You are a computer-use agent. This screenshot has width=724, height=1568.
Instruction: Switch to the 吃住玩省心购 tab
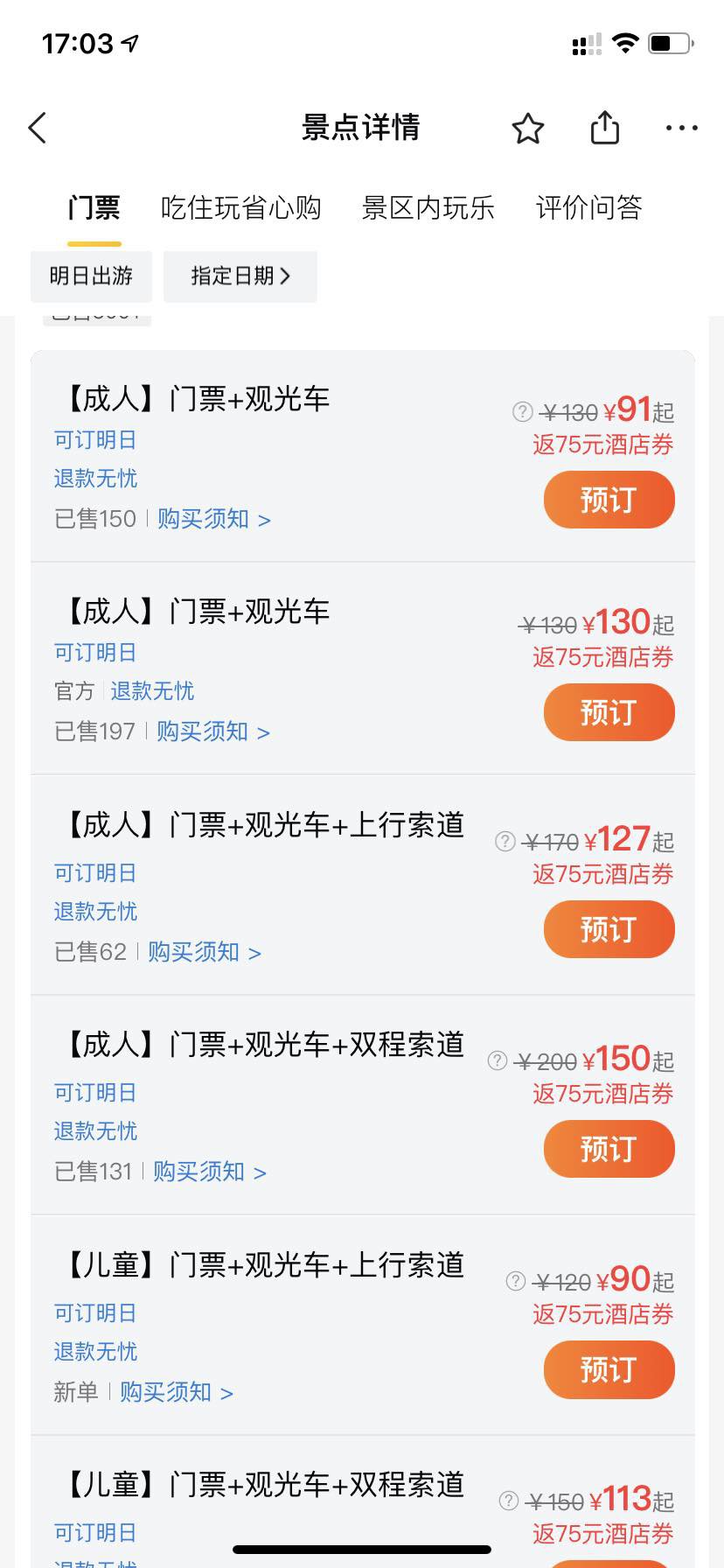click(240, 208)
